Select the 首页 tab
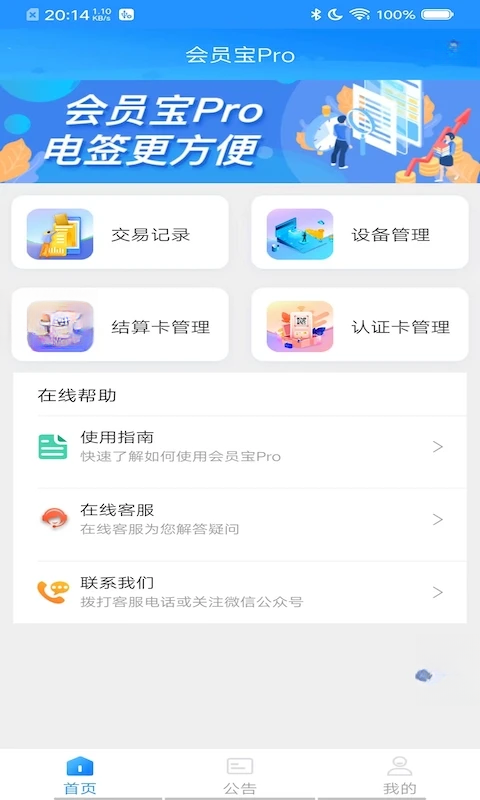480x800 pixels. point(80,774)
